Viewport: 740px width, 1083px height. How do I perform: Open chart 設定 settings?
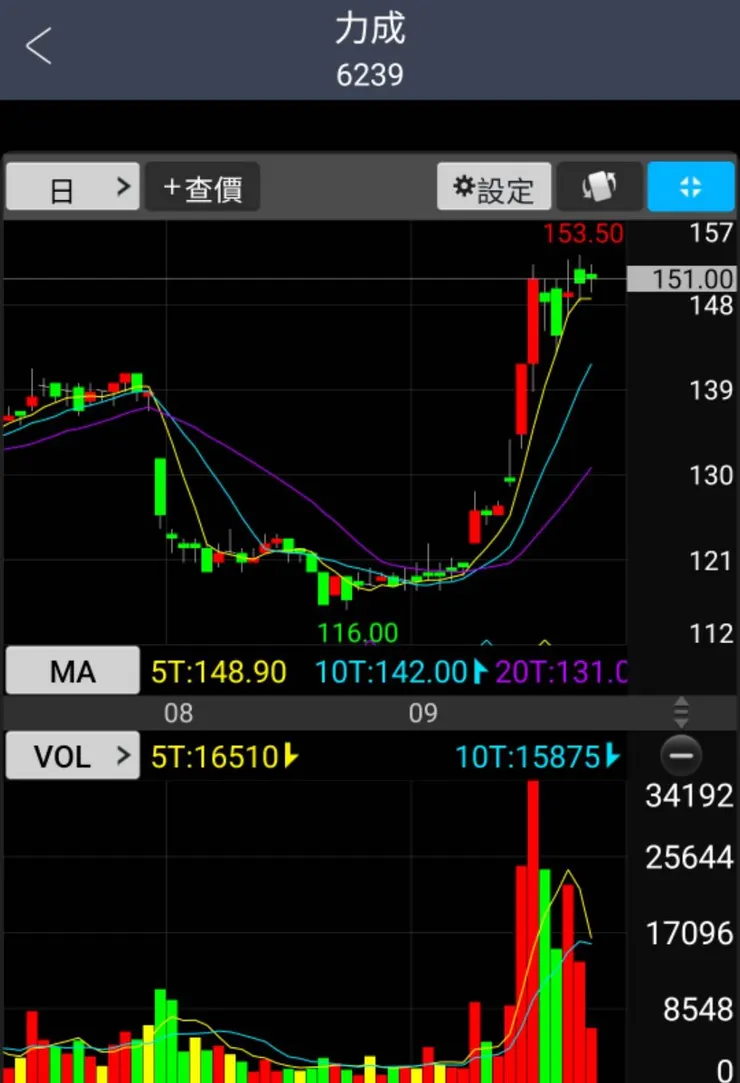tap(494, 187)
